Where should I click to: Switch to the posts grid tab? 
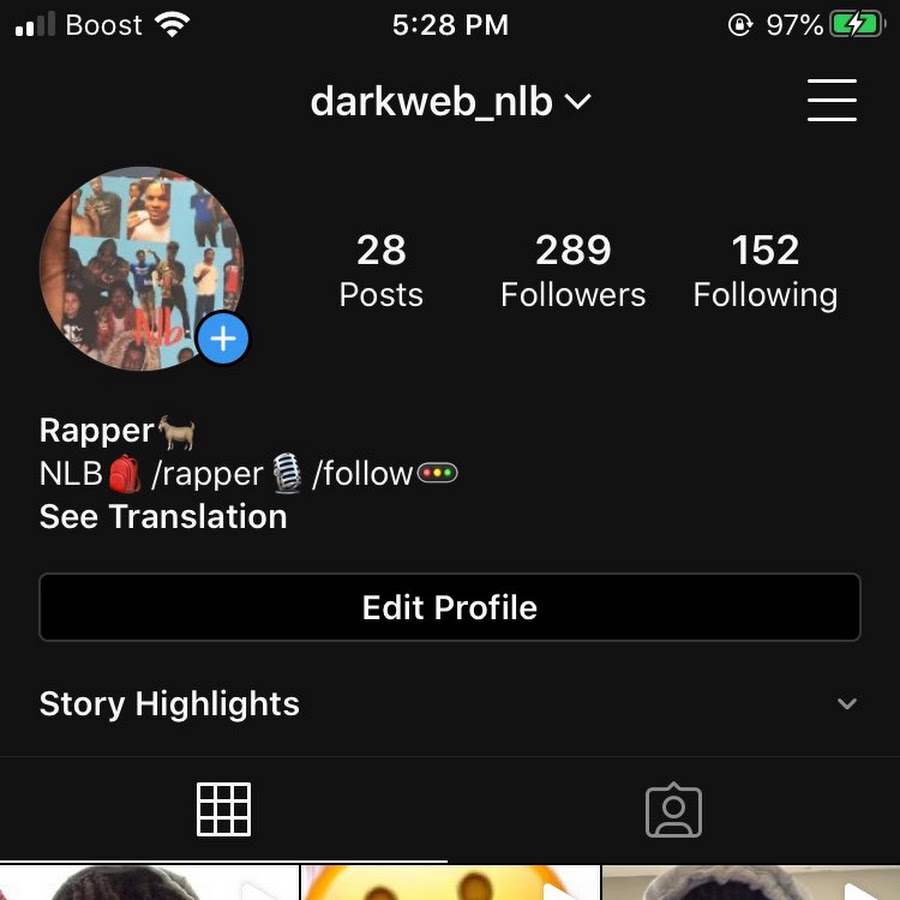click(224, 809)
